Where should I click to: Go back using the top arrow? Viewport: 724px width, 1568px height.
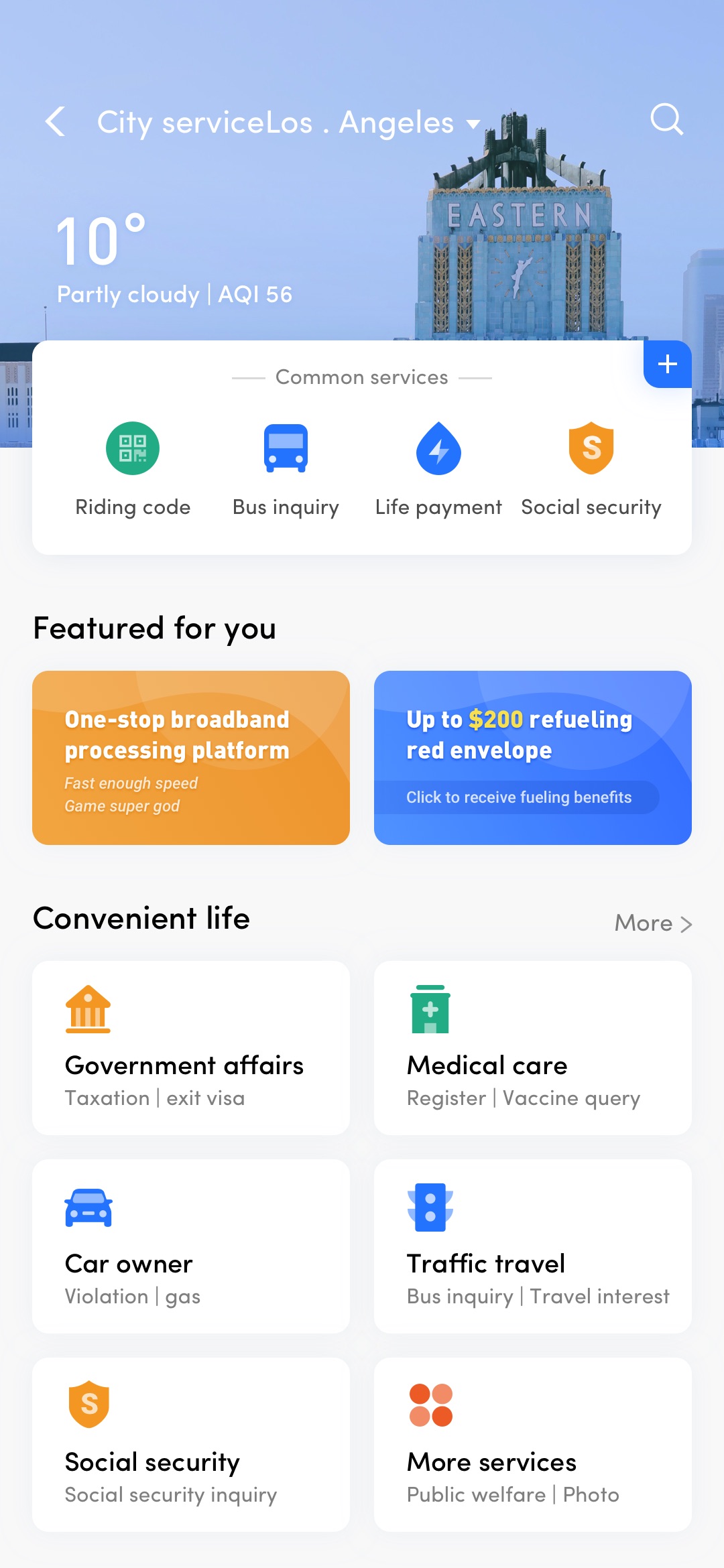[x=56, y=121]
